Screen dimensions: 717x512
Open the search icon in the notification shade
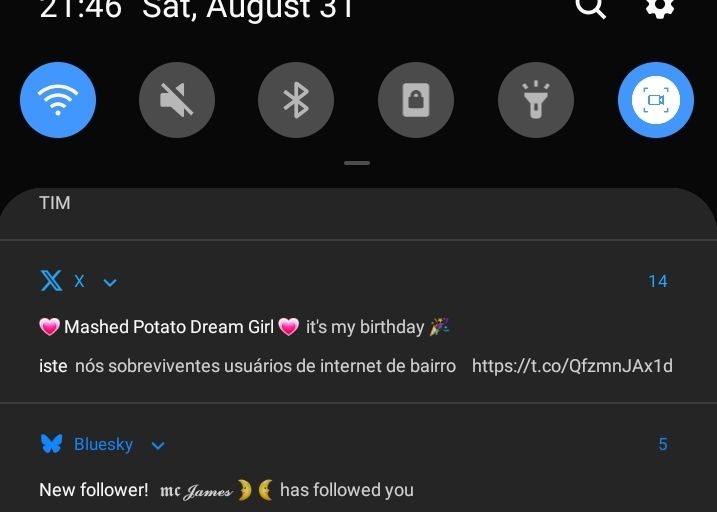[591, 8]
